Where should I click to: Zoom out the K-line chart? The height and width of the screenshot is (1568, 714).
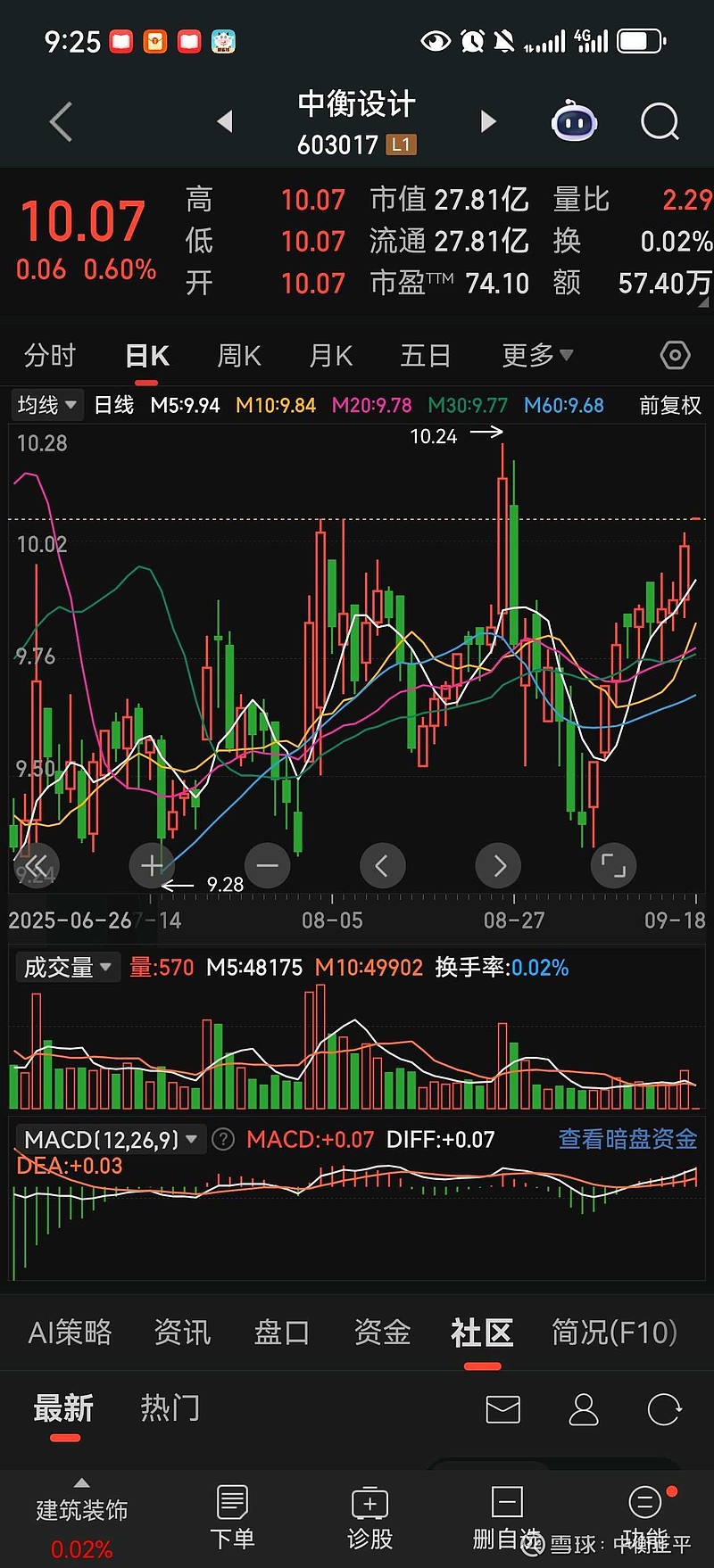pos(267,865)
